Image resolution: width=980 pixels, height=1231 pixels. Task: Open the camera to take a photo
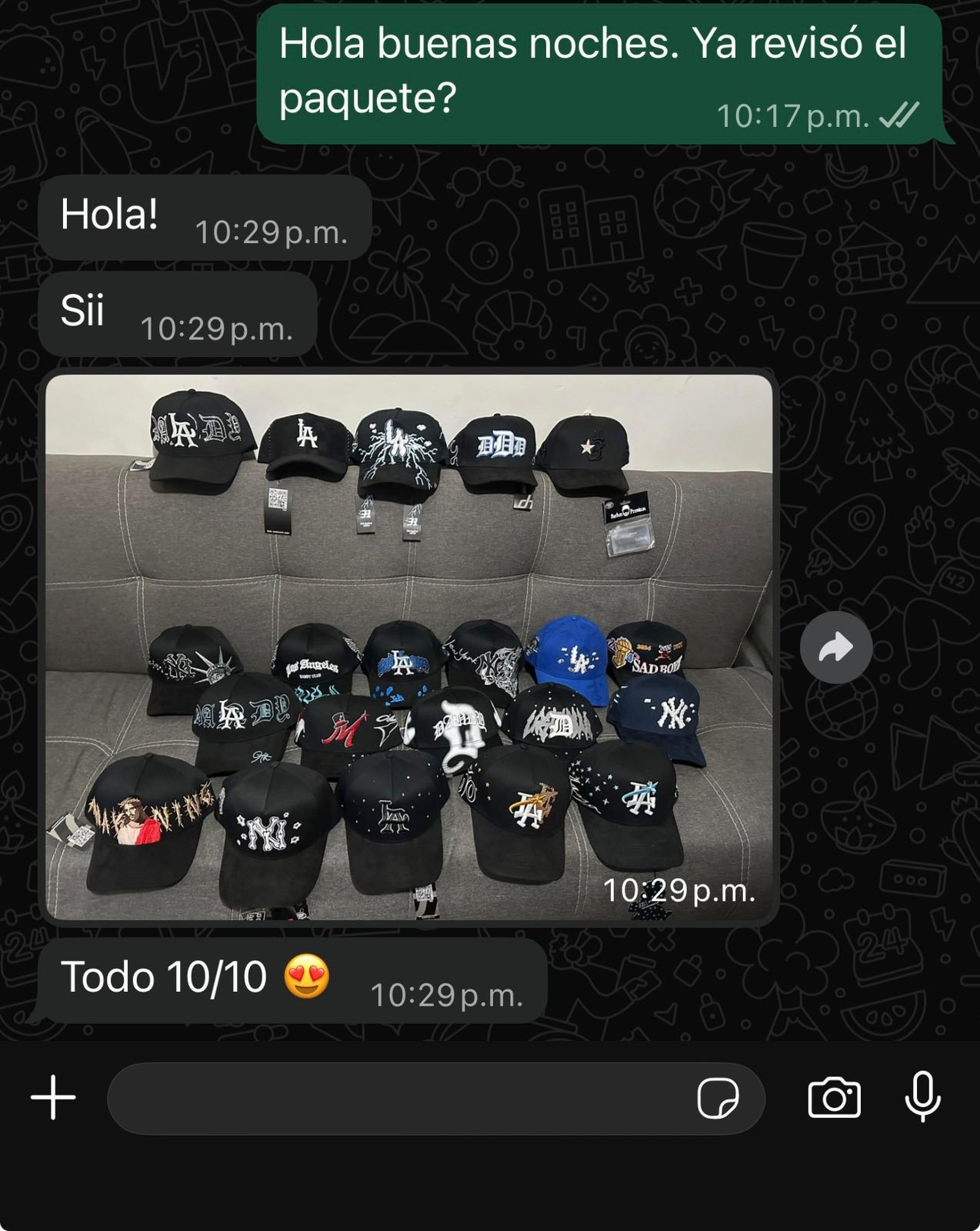[x=834, y=1098]
